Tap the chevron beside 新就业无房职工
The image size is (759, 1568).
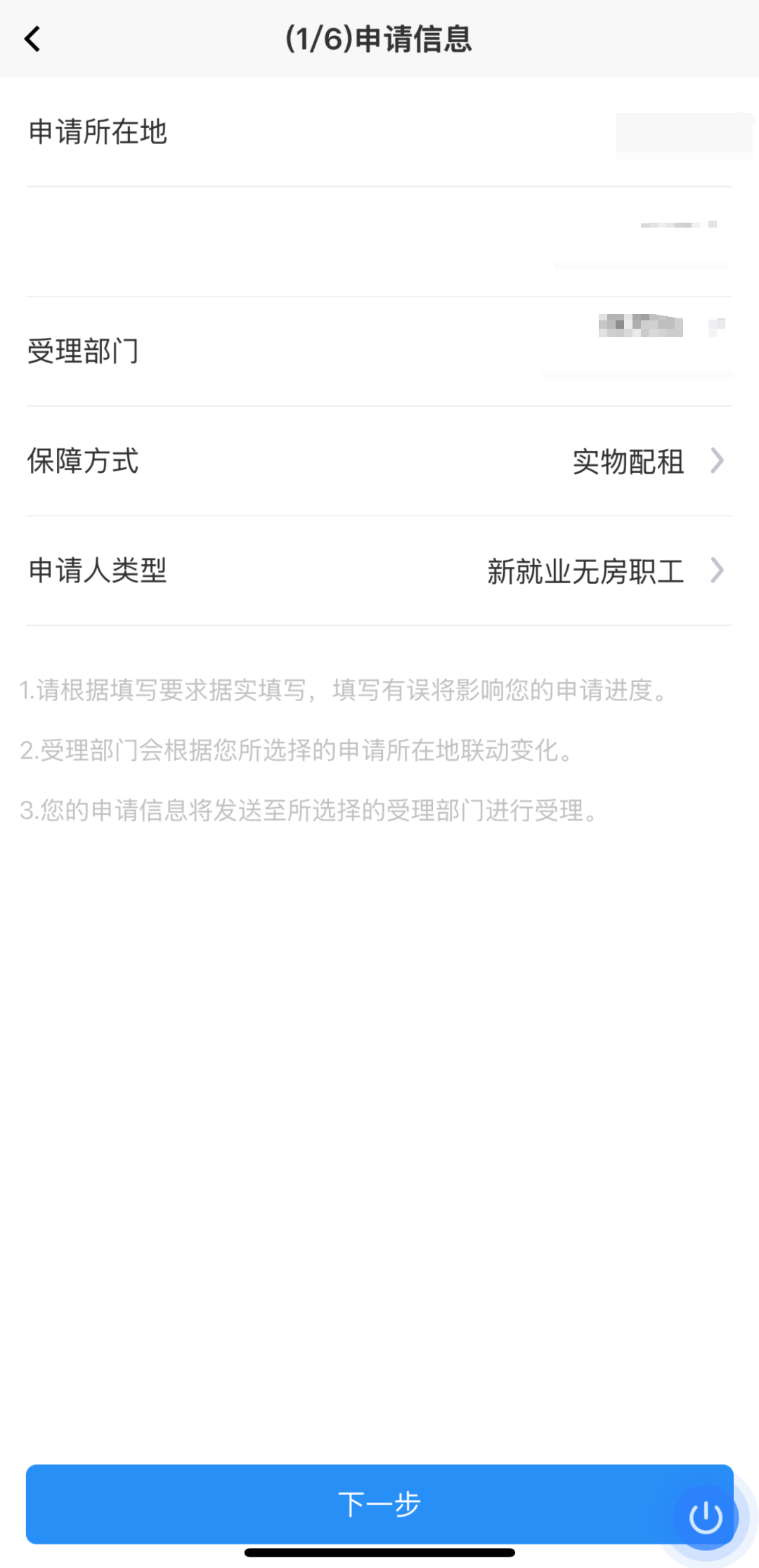coord(717,570)
